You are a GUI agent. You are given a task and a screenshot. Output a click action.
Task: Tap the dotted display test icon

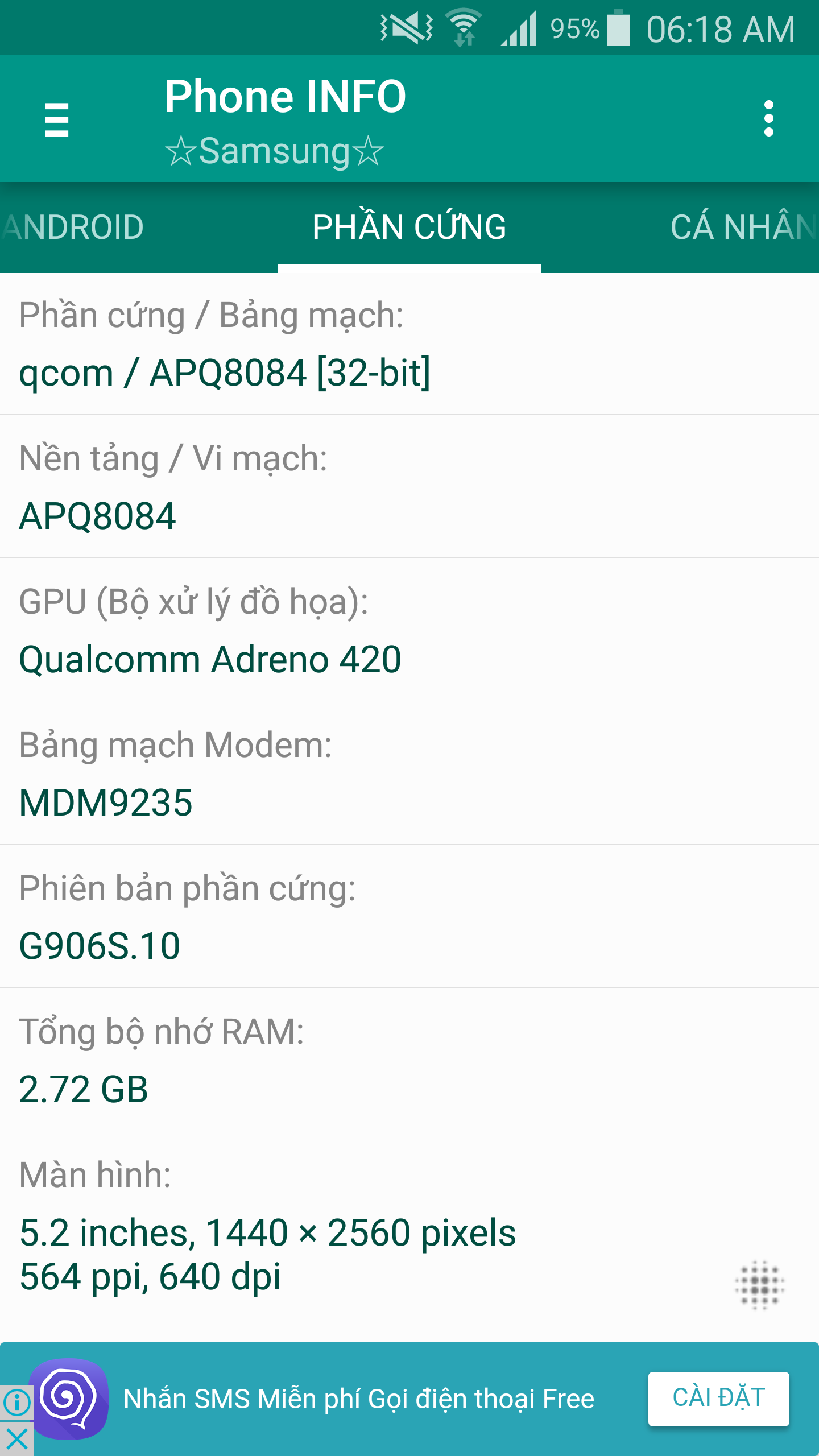(x=760, y=1285)
